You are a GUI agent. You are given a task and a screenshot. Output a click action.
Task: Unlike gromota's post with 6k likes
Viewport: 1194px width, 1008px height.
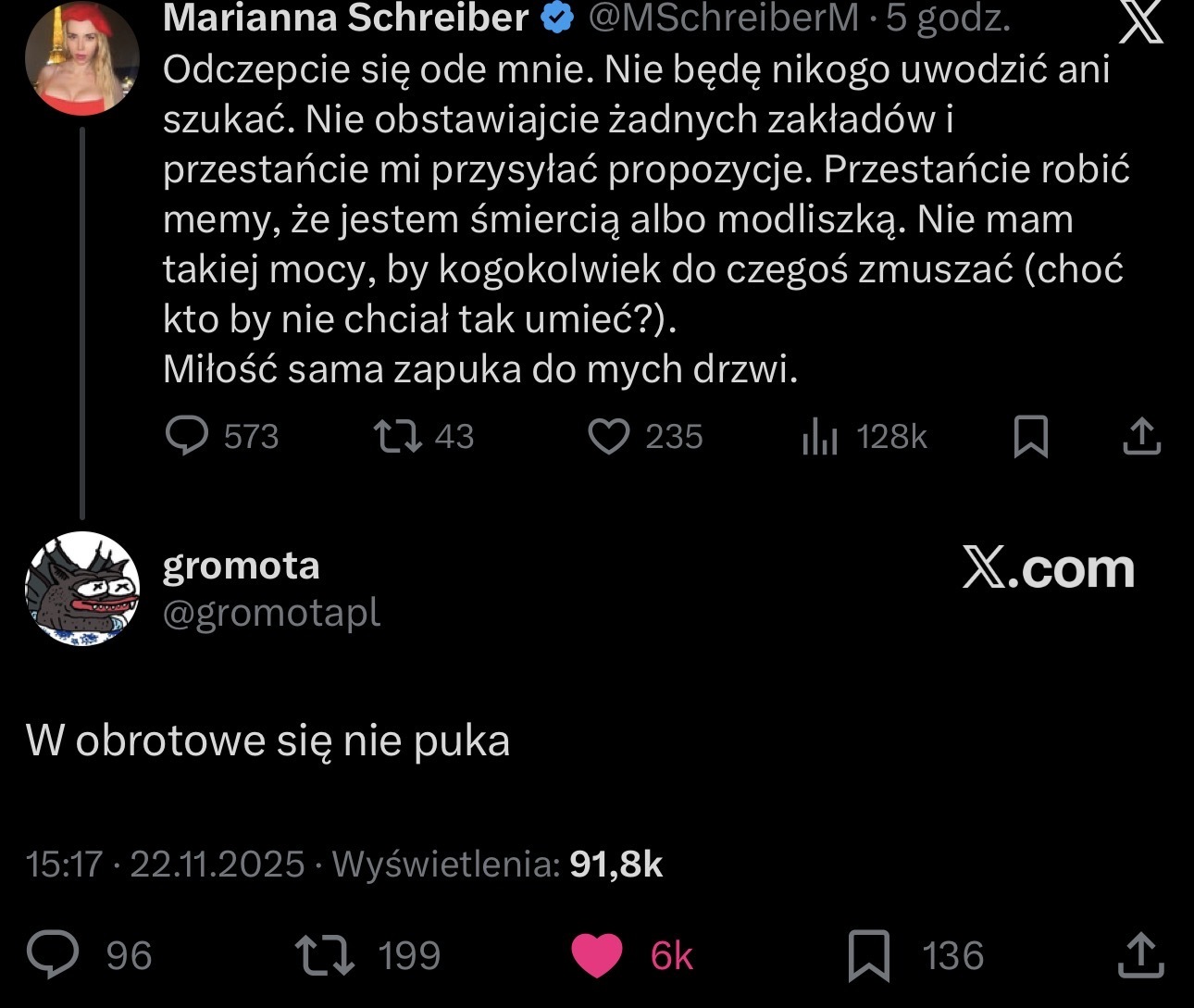(597, 955)
